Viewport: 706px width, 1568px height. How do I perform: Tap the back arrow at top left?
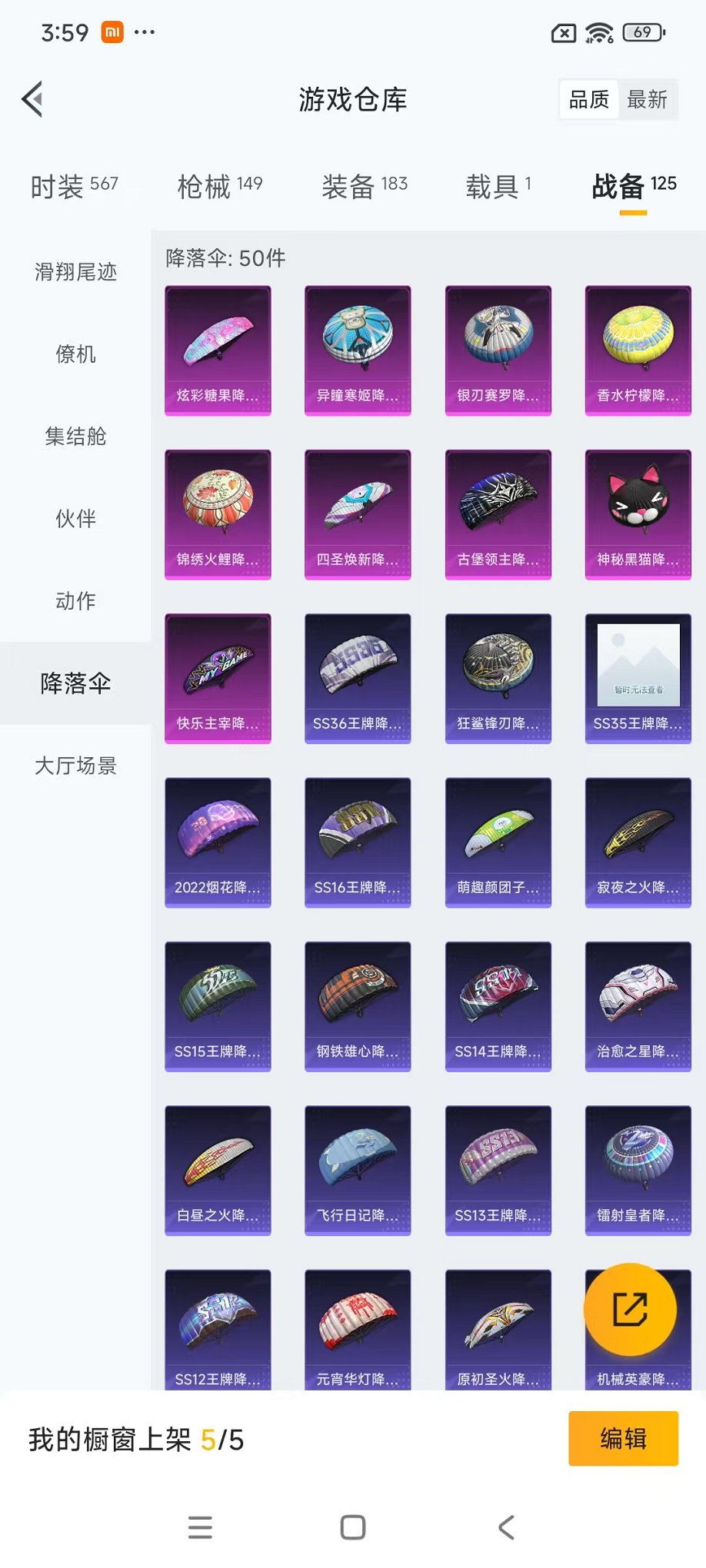tap(30, 99)
